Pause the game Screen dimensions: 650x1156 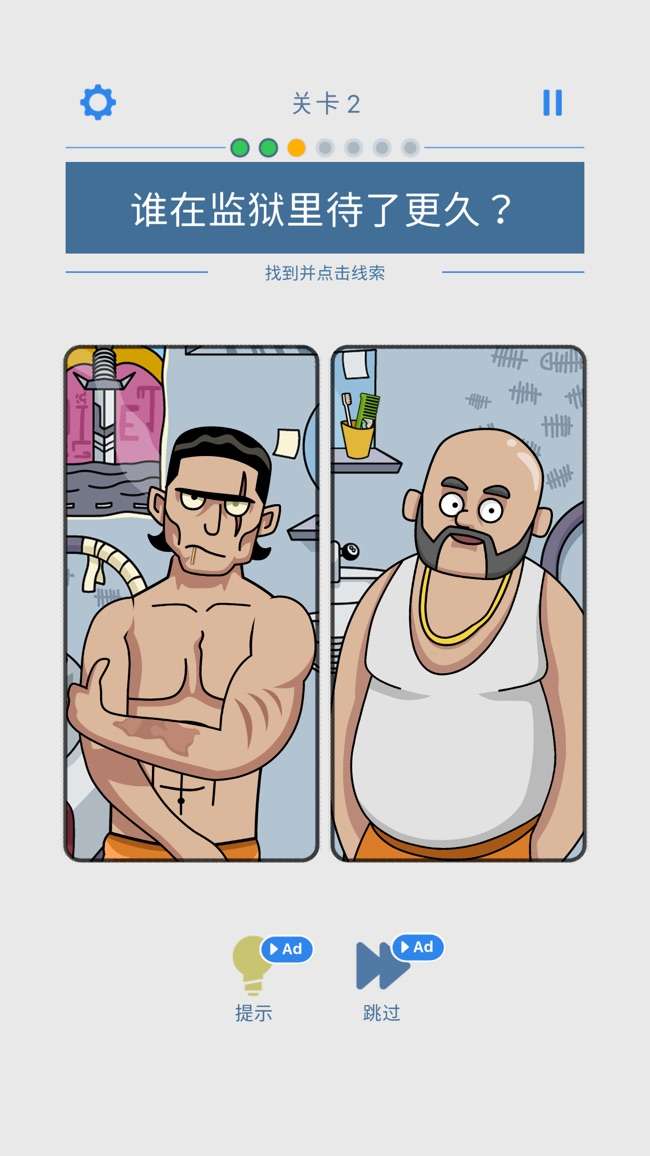tap(553, 103)
